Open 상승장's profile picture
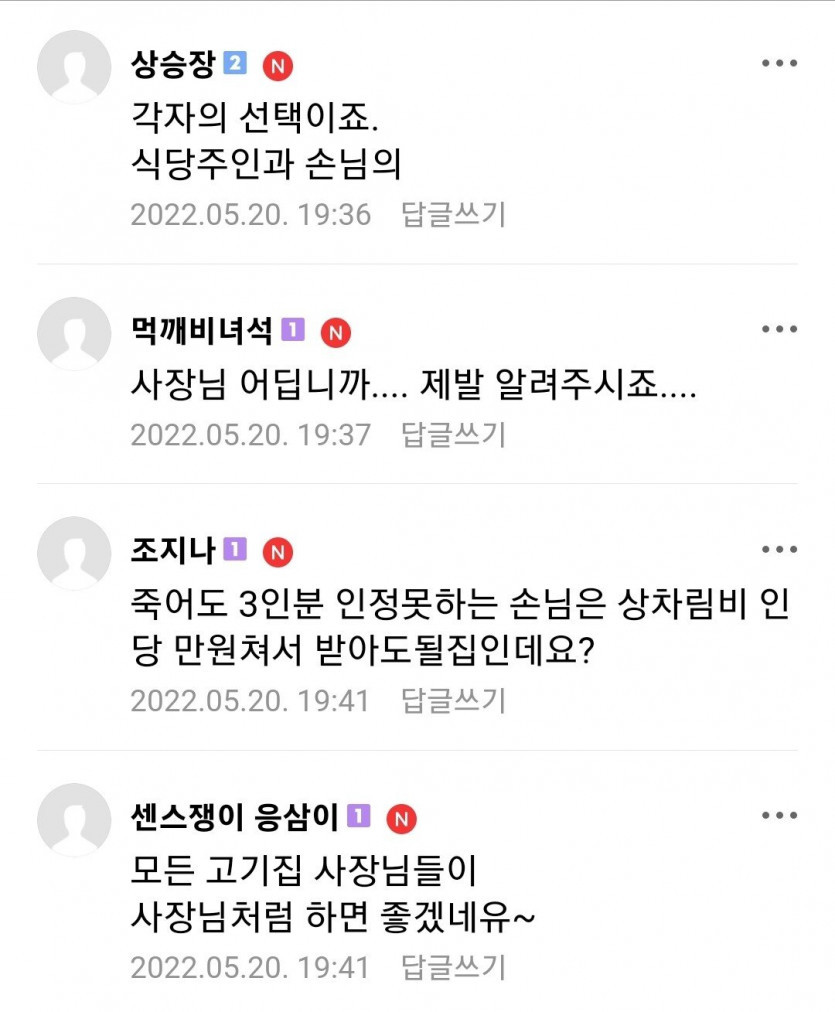Viewport: 835px width, 1012px height. (x=73, y=67)
